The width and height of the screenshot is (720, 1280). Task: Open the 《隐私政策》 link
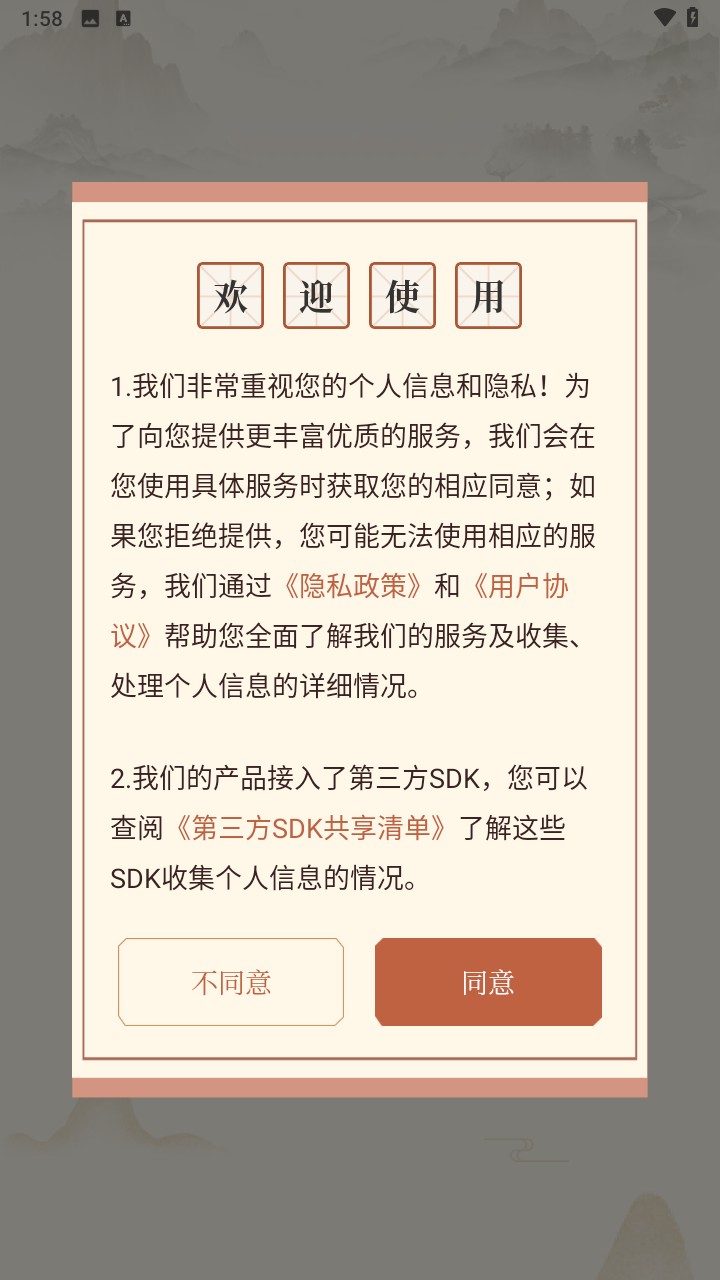click(x=353, y=586)
